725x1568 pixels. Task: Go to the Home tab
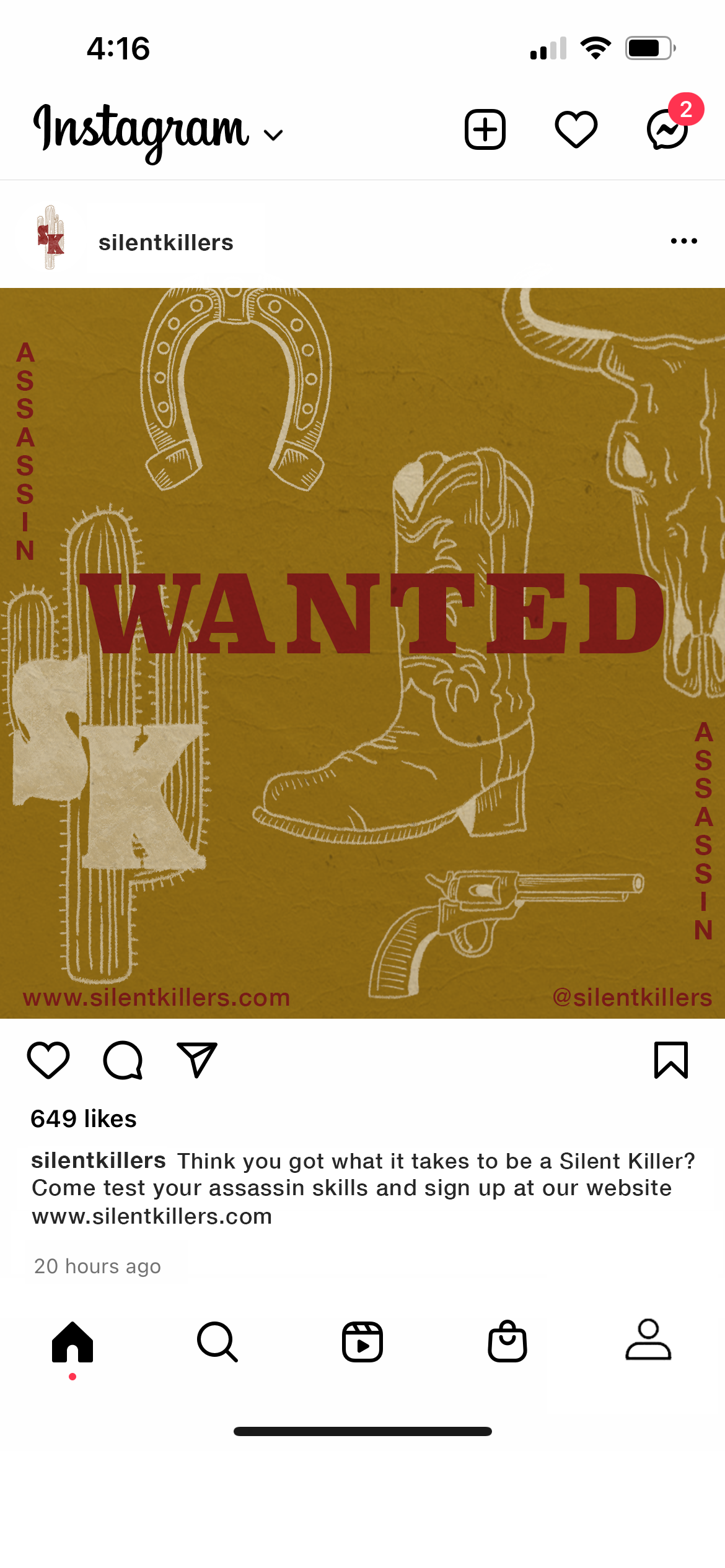[72, 1343]
